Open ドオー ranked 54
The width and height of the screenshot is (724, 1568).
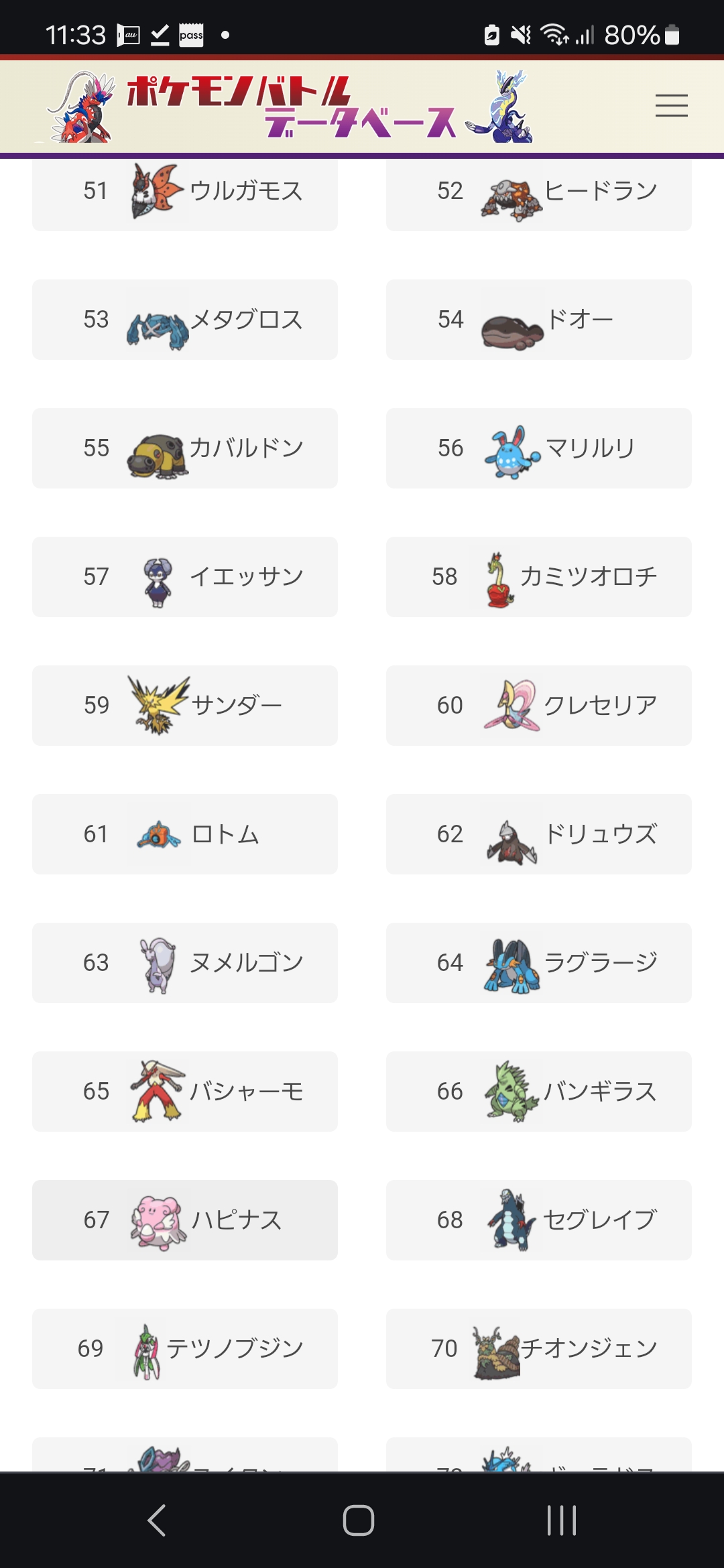pos(538,320)
